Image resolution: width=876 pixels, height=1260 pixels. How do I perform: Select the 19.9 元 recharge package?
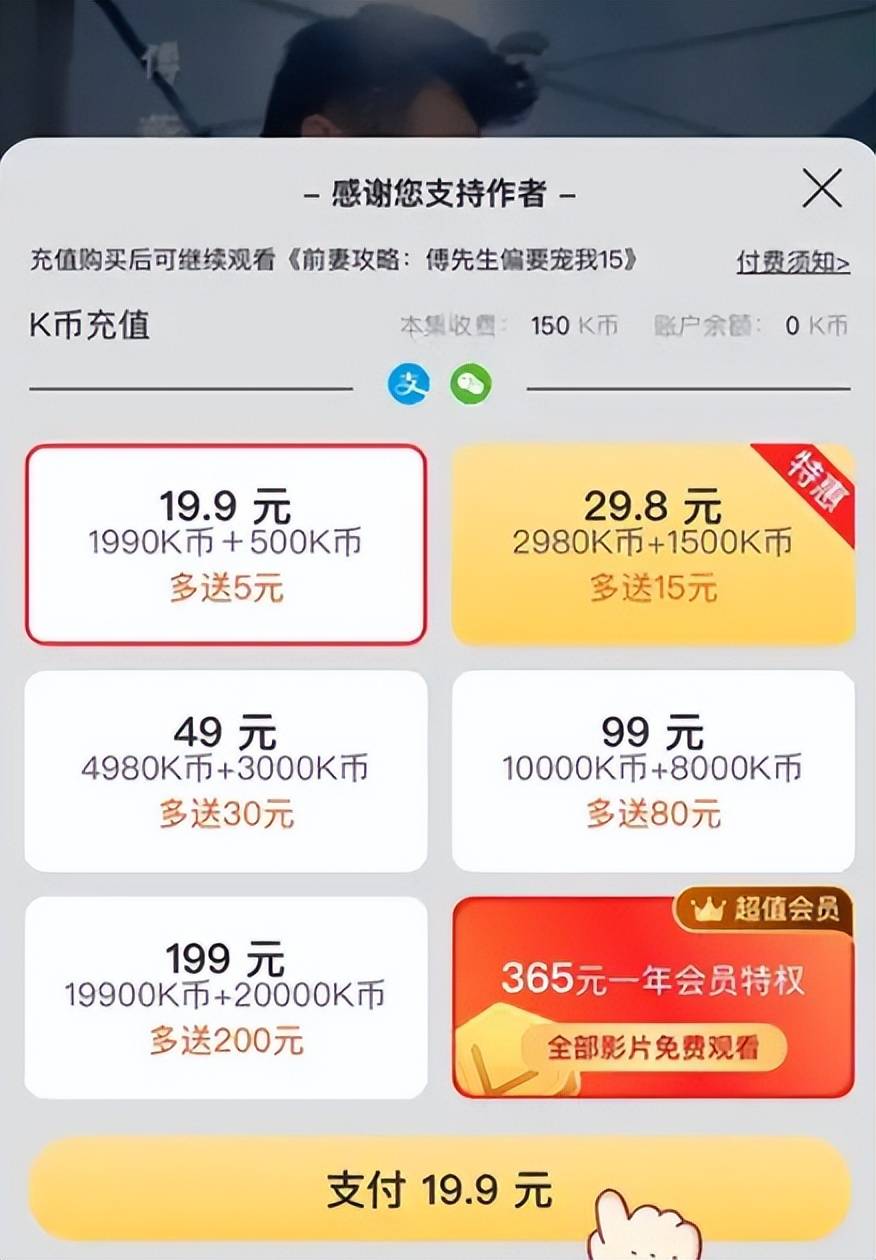tap(226, 544)
